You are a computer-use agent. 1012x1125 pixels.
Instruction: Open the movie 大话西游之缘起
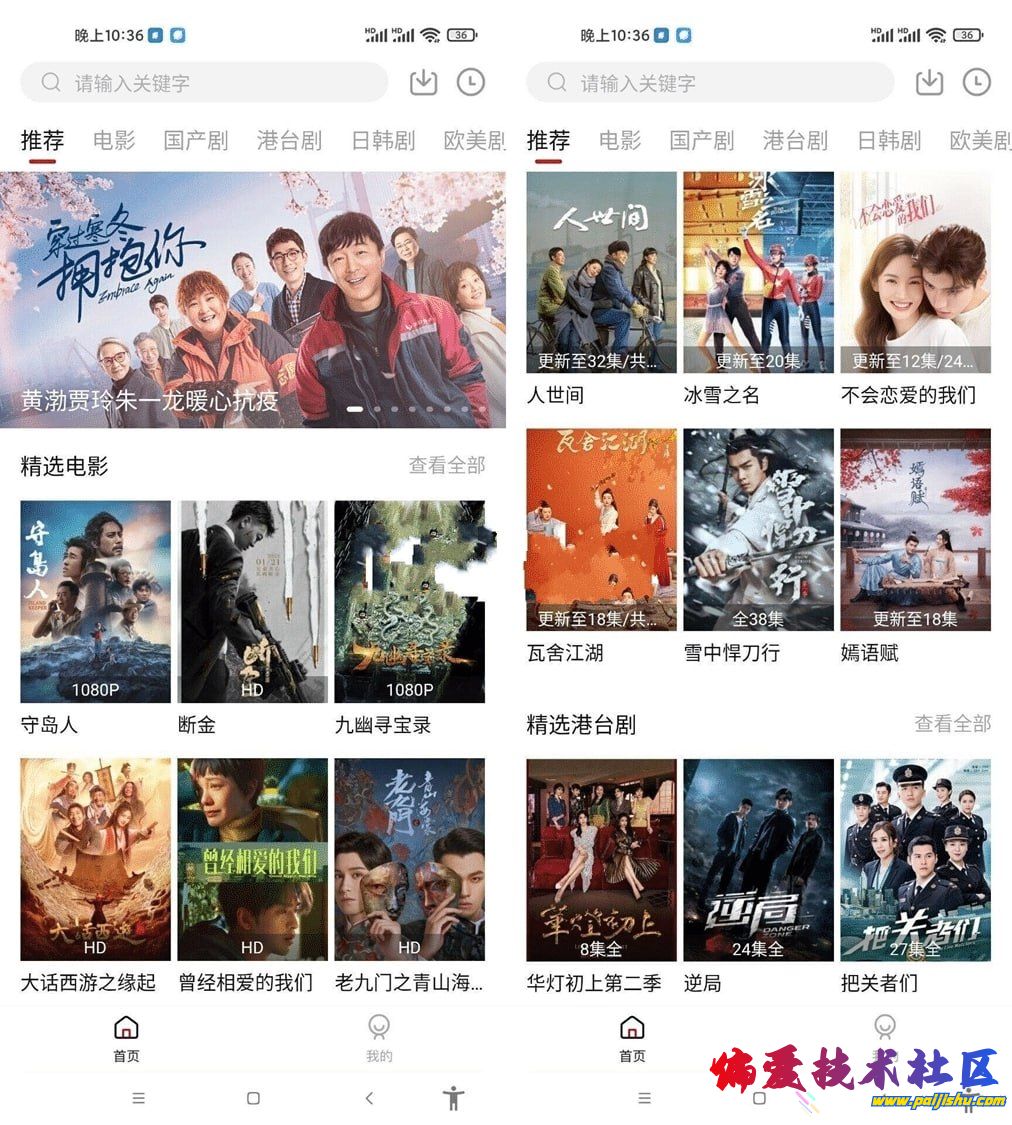95,858
